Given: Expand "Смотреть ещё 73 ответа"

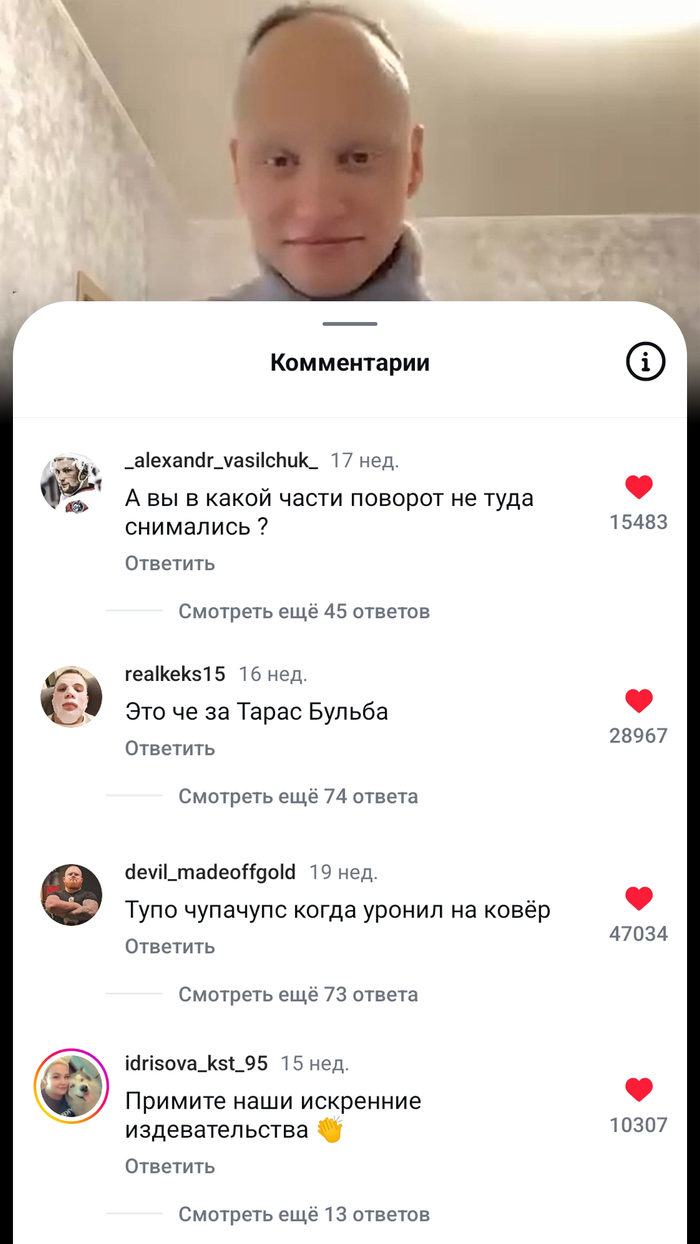Looking at the screenshot, I should tap(297, 995).
